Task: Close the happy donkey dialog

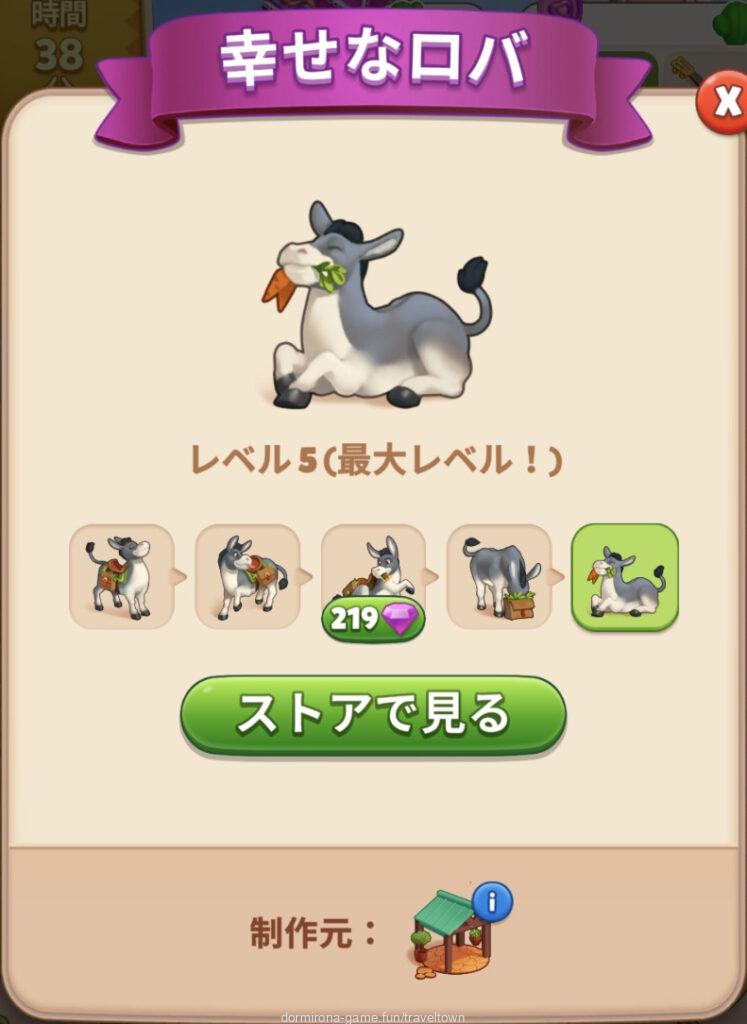Action: pos(722,104)
